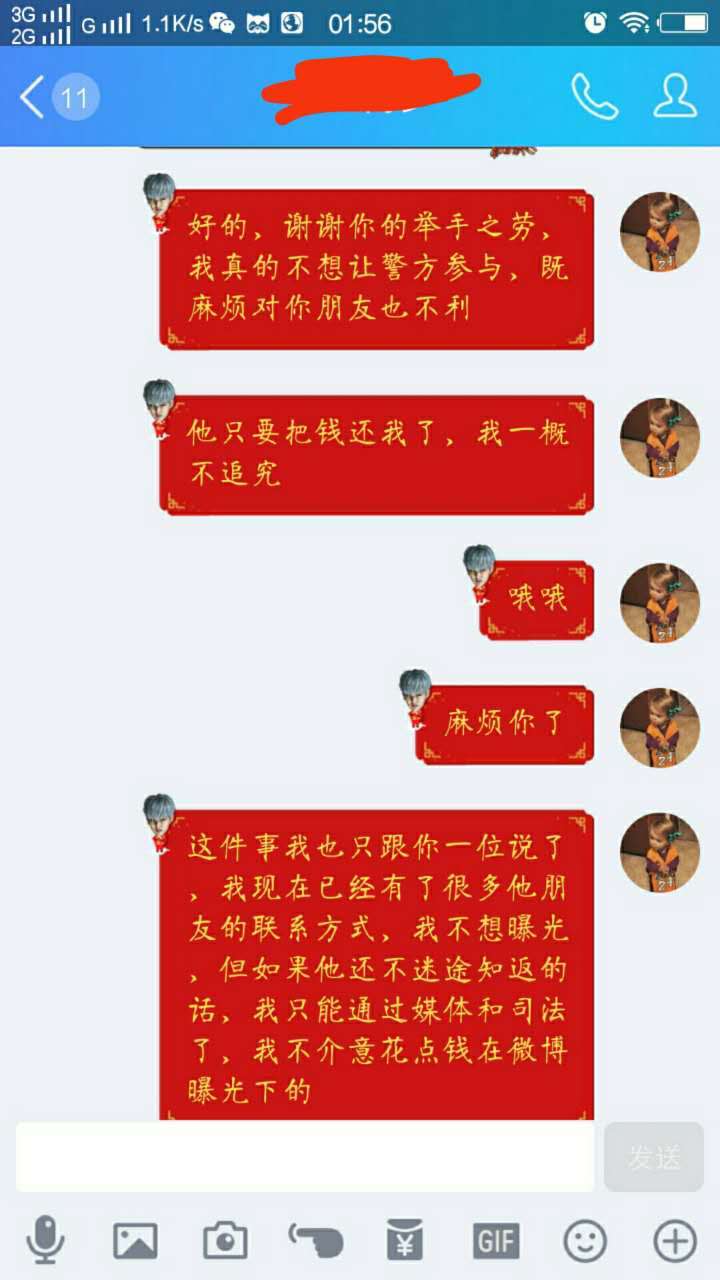Open the photo gallery picker
Viewport: 720px width, 1280px height.
point(135,1241)
